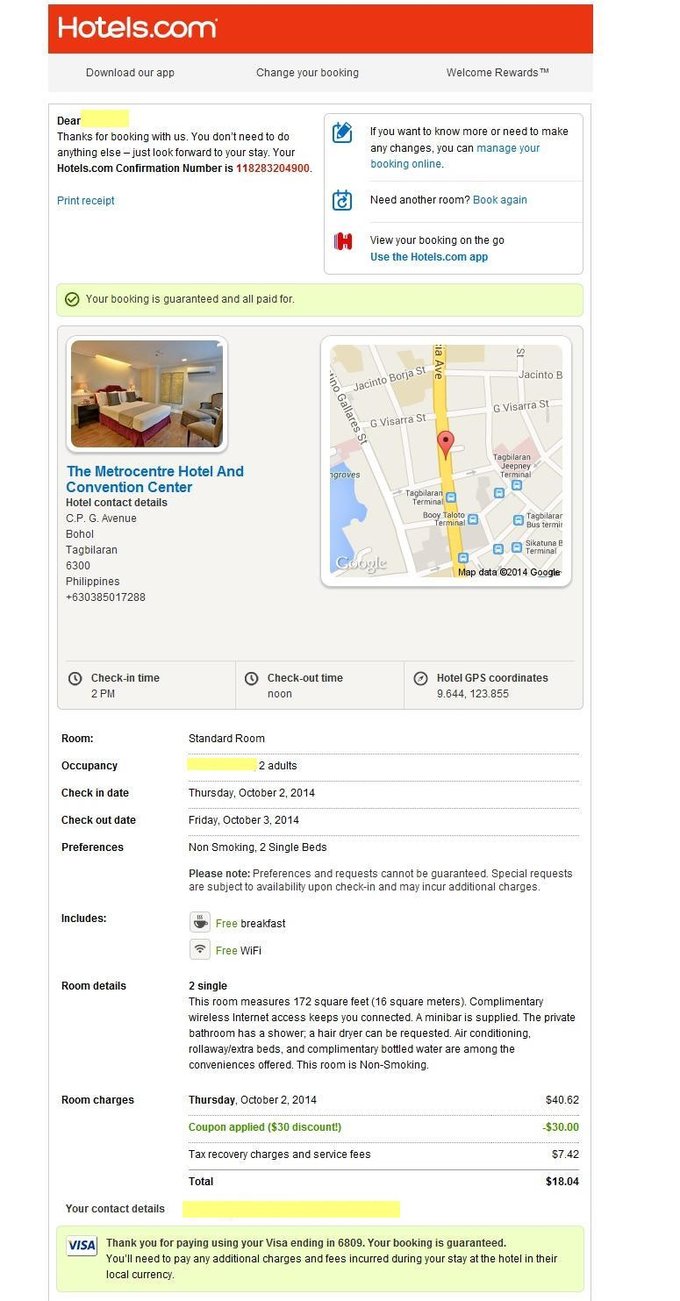
Task: Open The Metrocentre Hotel And Convention Center link
Action: pos(155,479)
